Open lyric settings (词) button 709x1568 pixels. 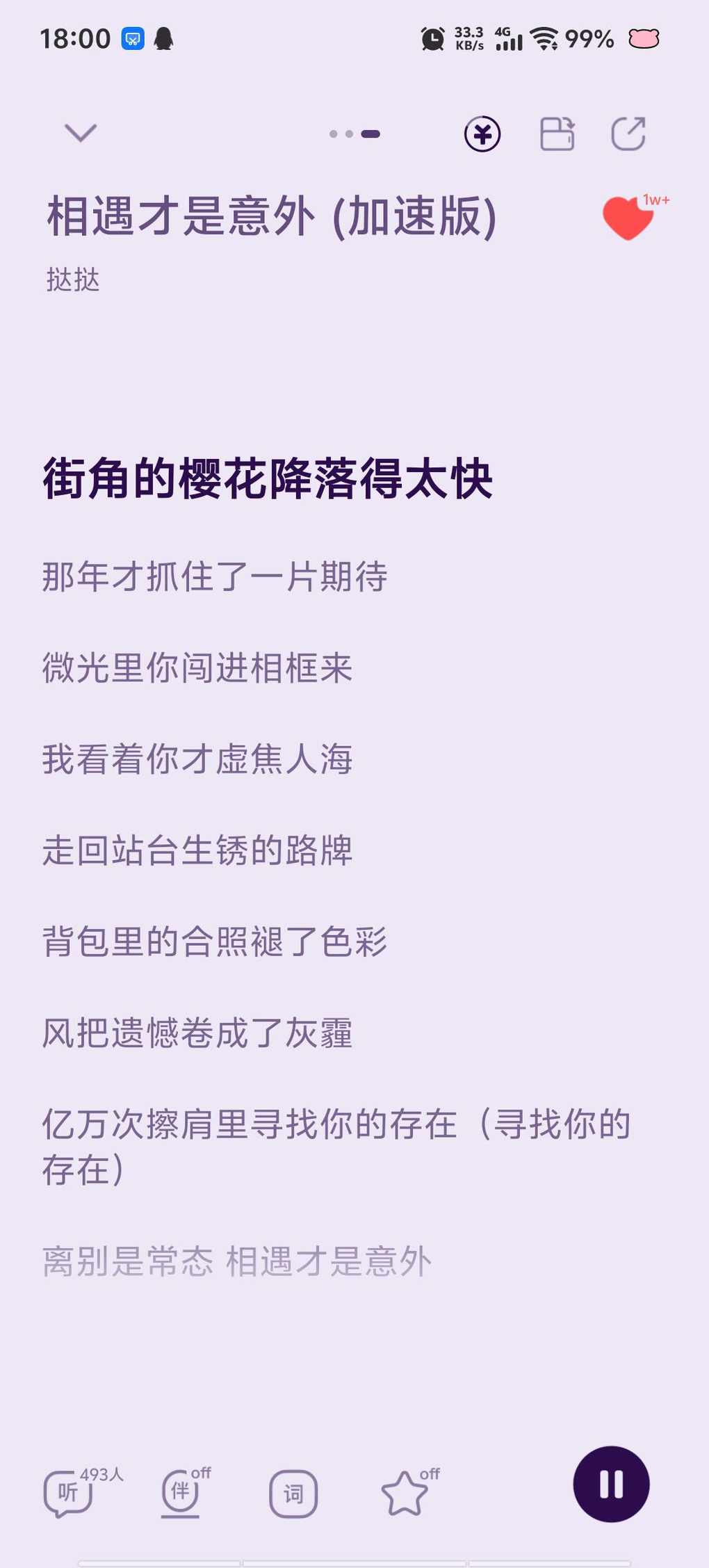[x=293, y=1493]
